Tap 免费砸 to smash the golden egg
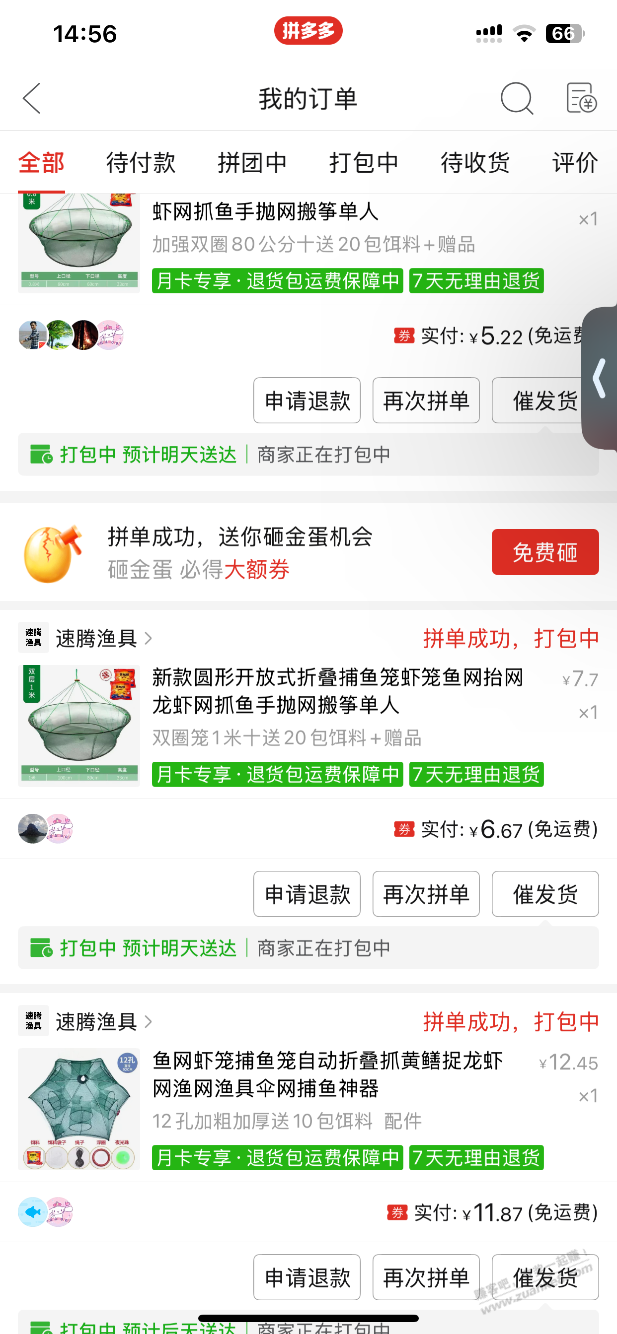Screen dimensions: 617x1334 [545, 552]
